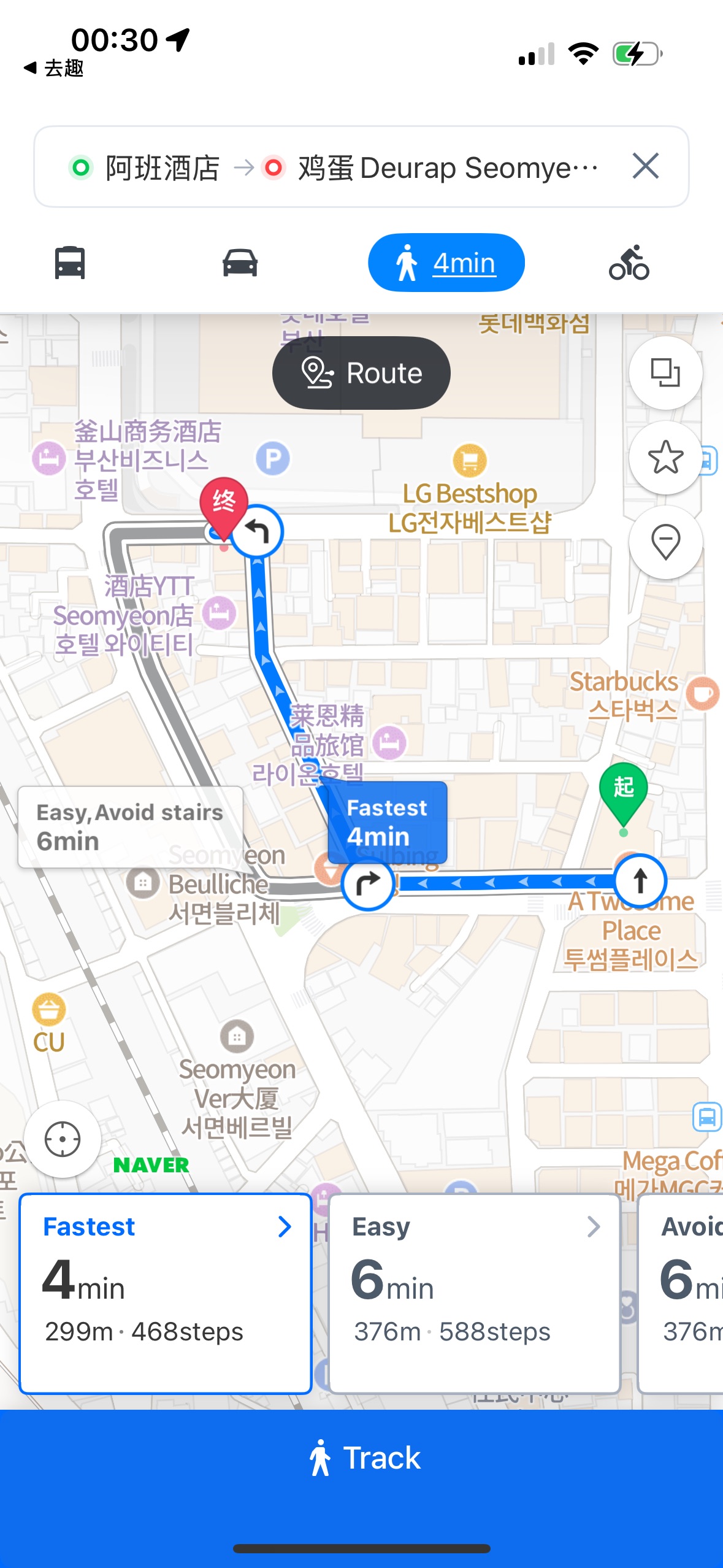This screenshot has width=723, height=1568.
Task: Tap the star favorites icon on map
Action: [666, 457]
